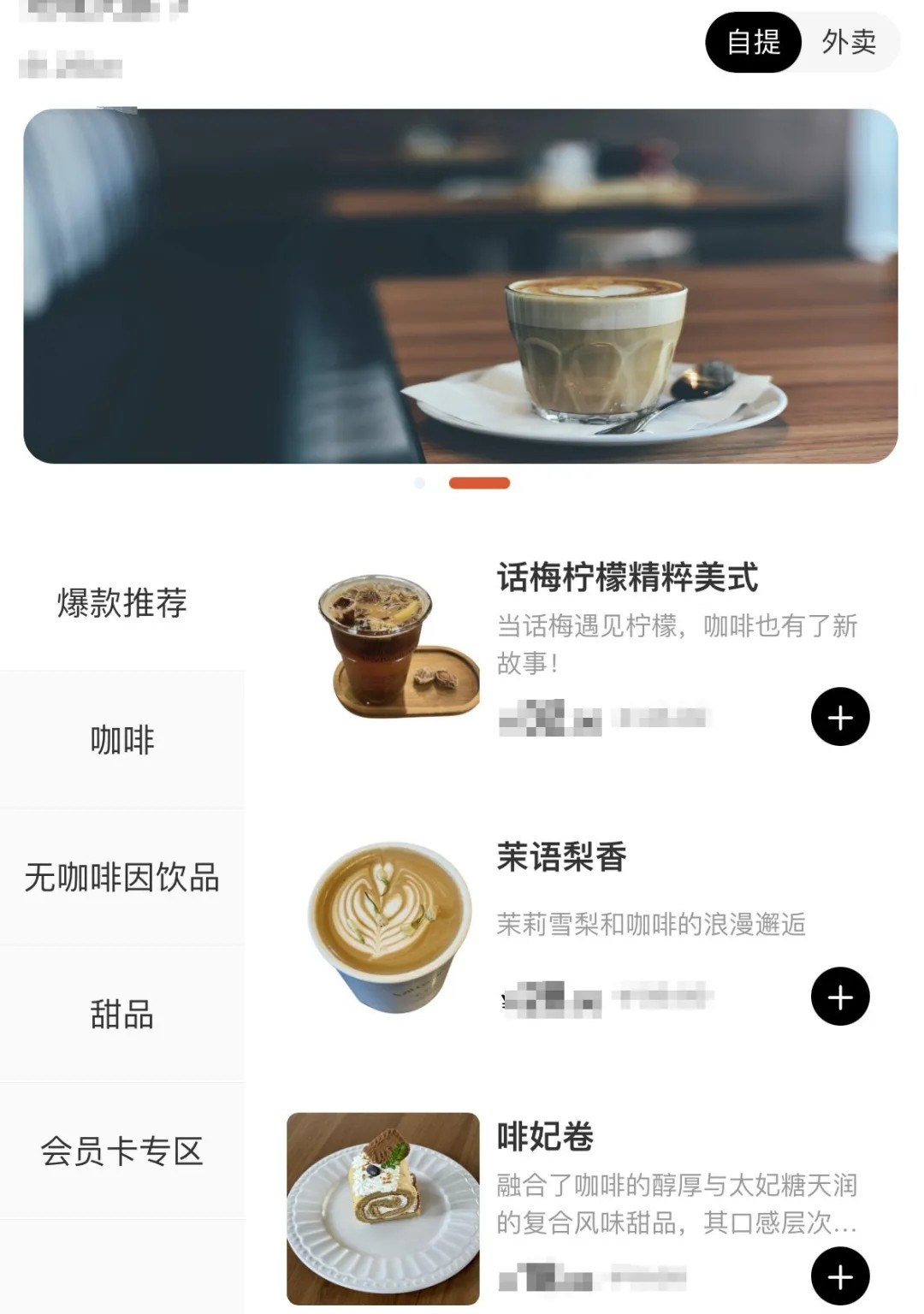Open the coffee banner image
924x1314 pixels.
click(462, 287)
